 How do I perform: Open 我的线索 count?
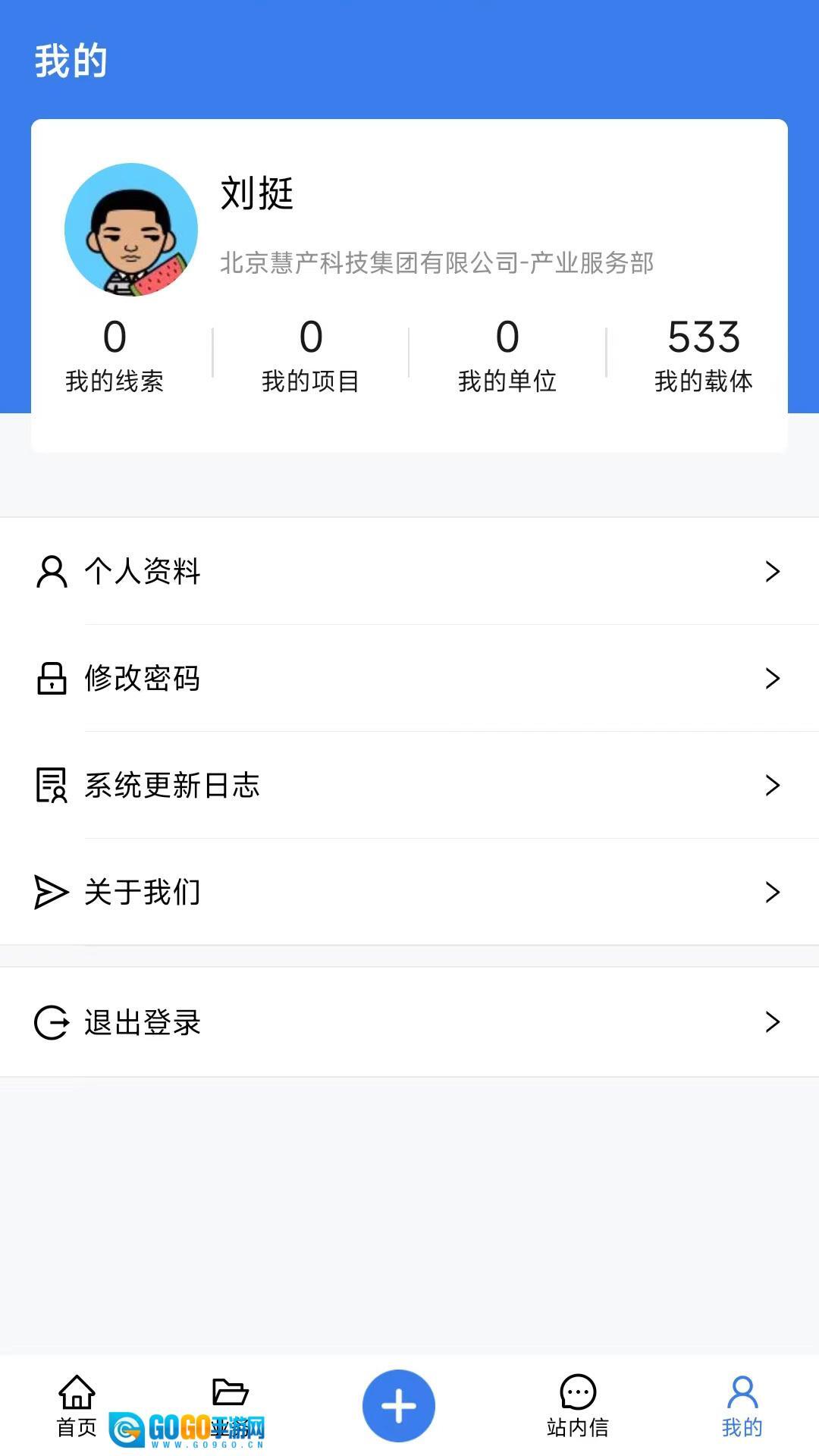click(115, 355)
